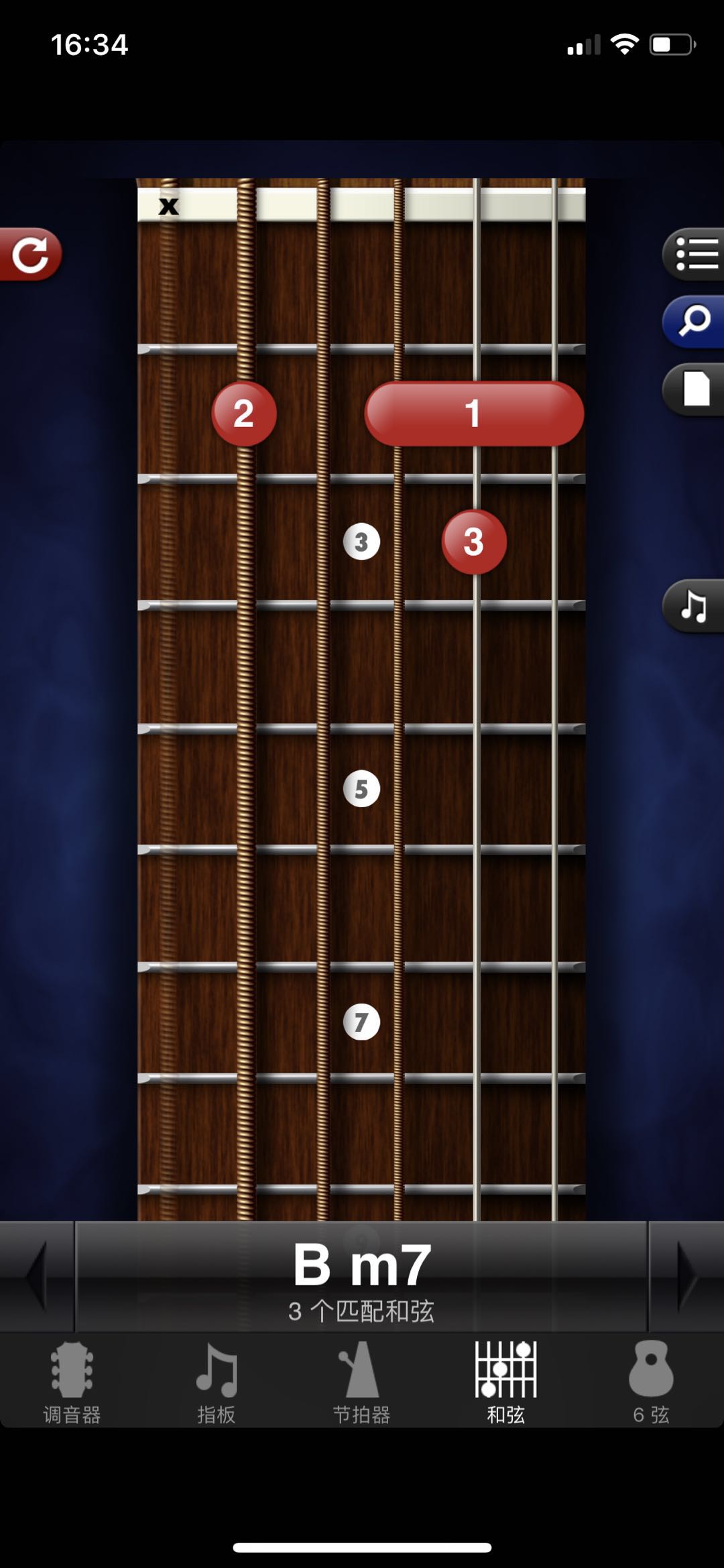
Task: Tap the muted string x marker
Action: [x=168, y=206]
